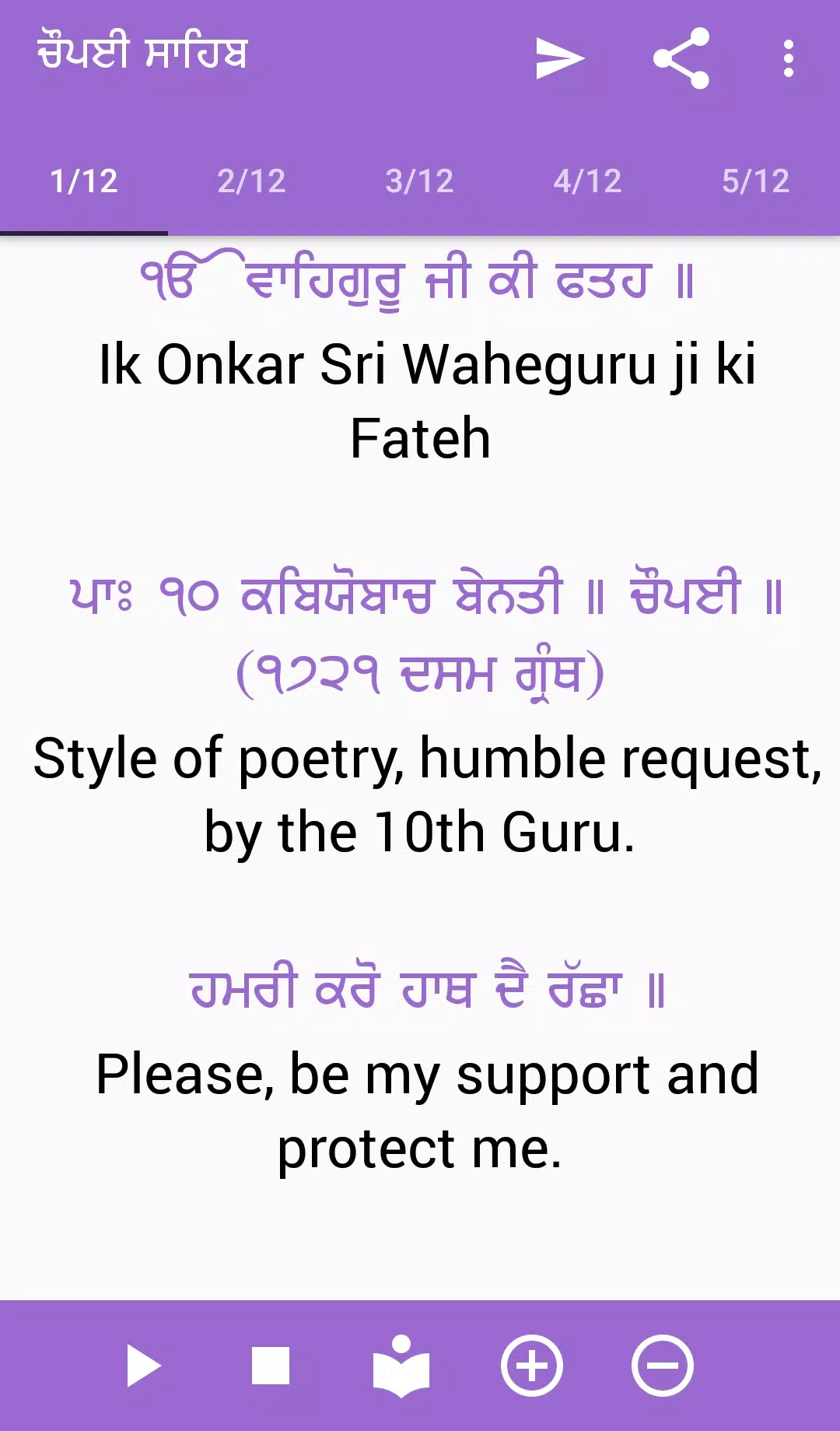Screen dimensions: 840x1431
Task: Tap the reading mode book icon
Action: tap(401, 1366)
